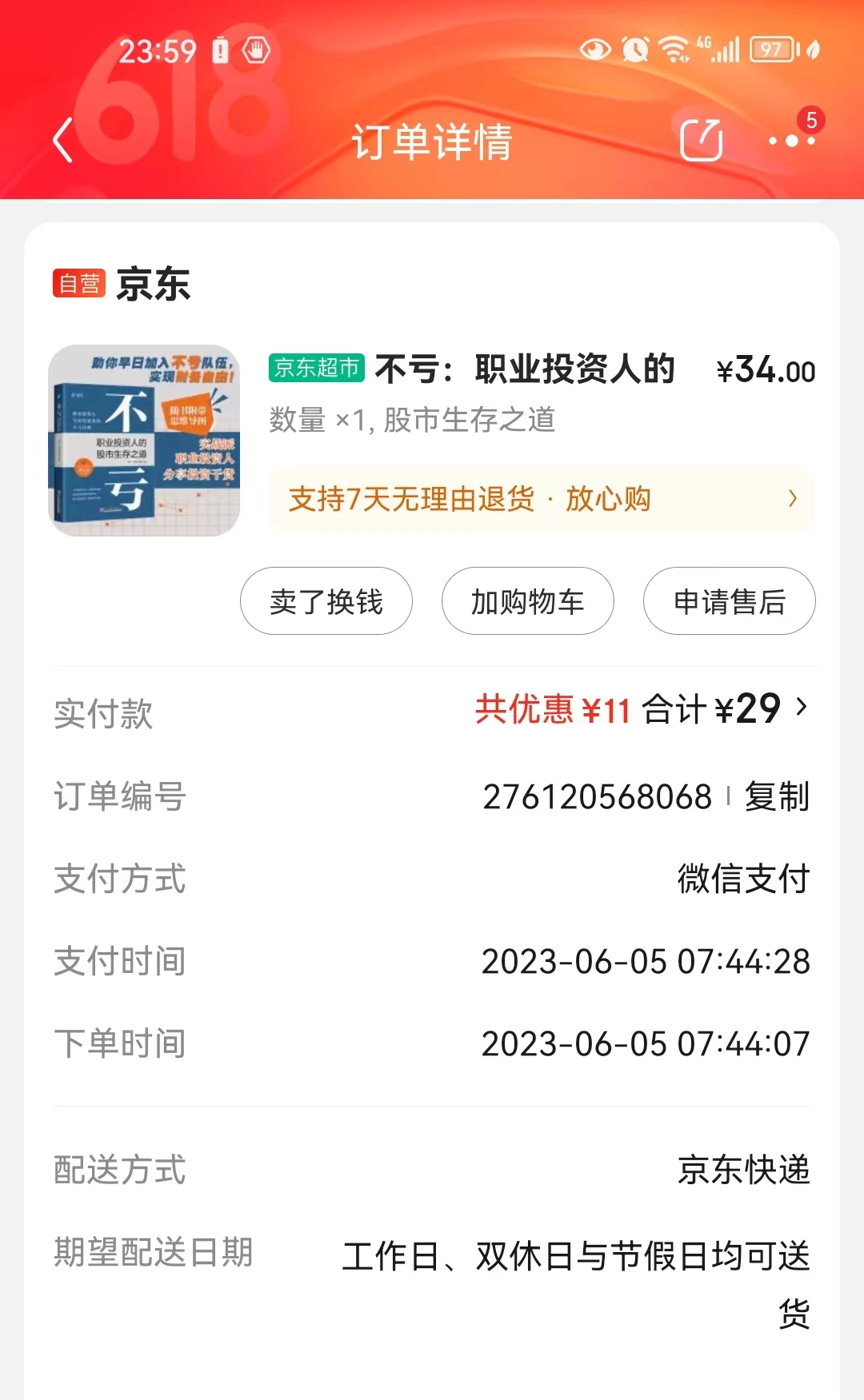Screen dimensions: 864x1400
Task: Copy the order number with 复制
Action: tap(777, 796)
